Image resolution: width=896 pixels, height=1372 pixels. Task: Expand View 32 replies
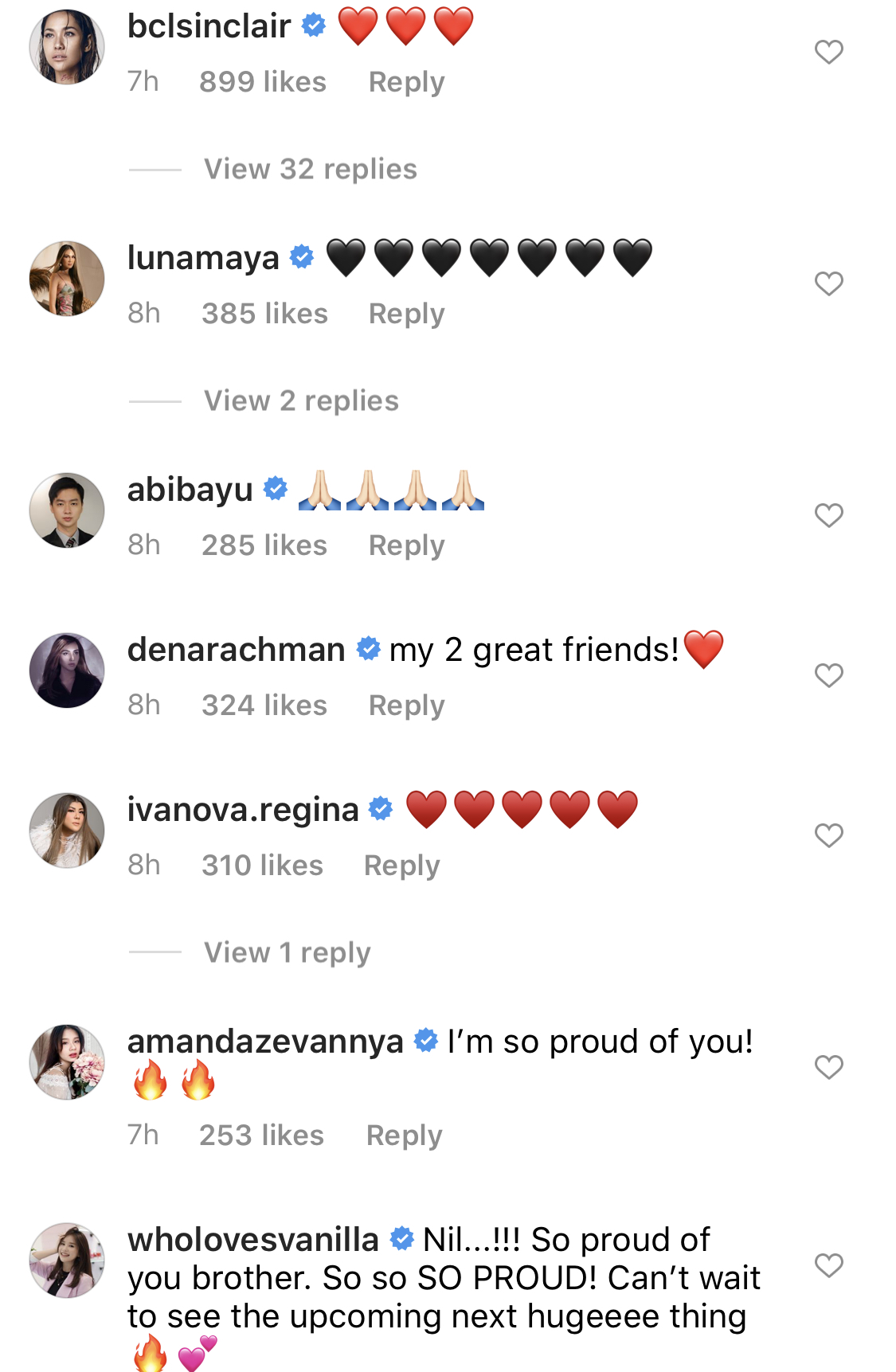(x=310, y=169)
